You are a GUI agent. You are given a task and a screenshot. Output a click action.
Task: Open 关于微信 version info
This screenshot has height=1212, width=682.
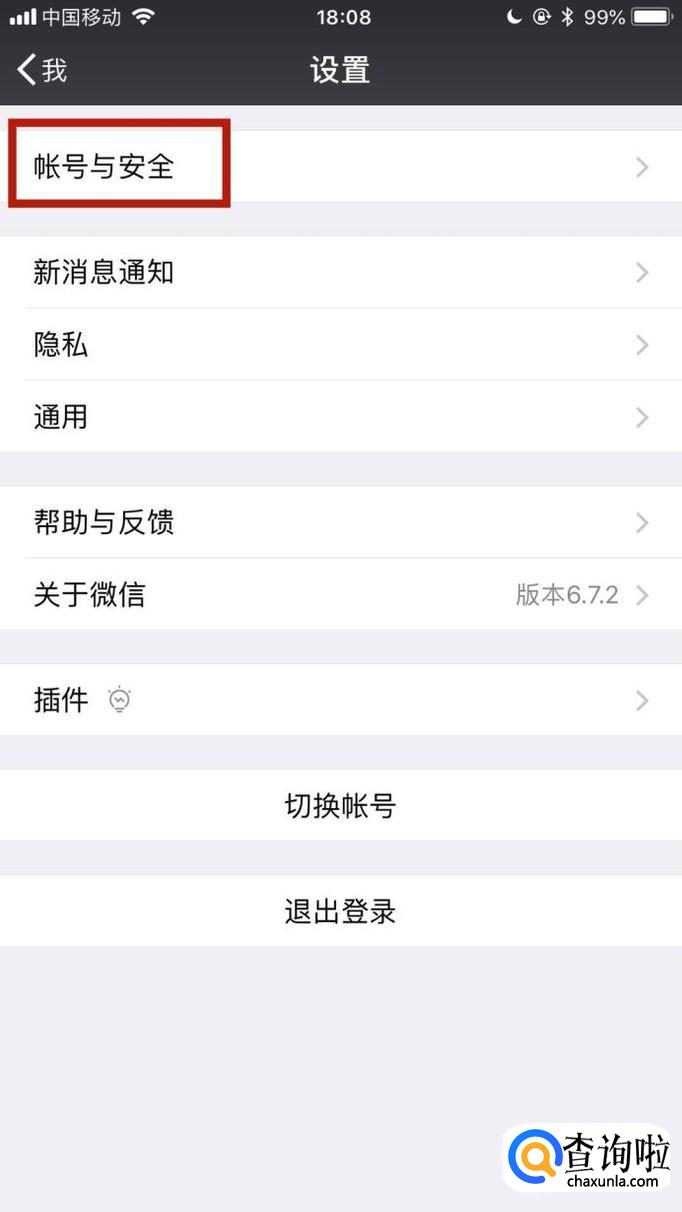point(340,595)
